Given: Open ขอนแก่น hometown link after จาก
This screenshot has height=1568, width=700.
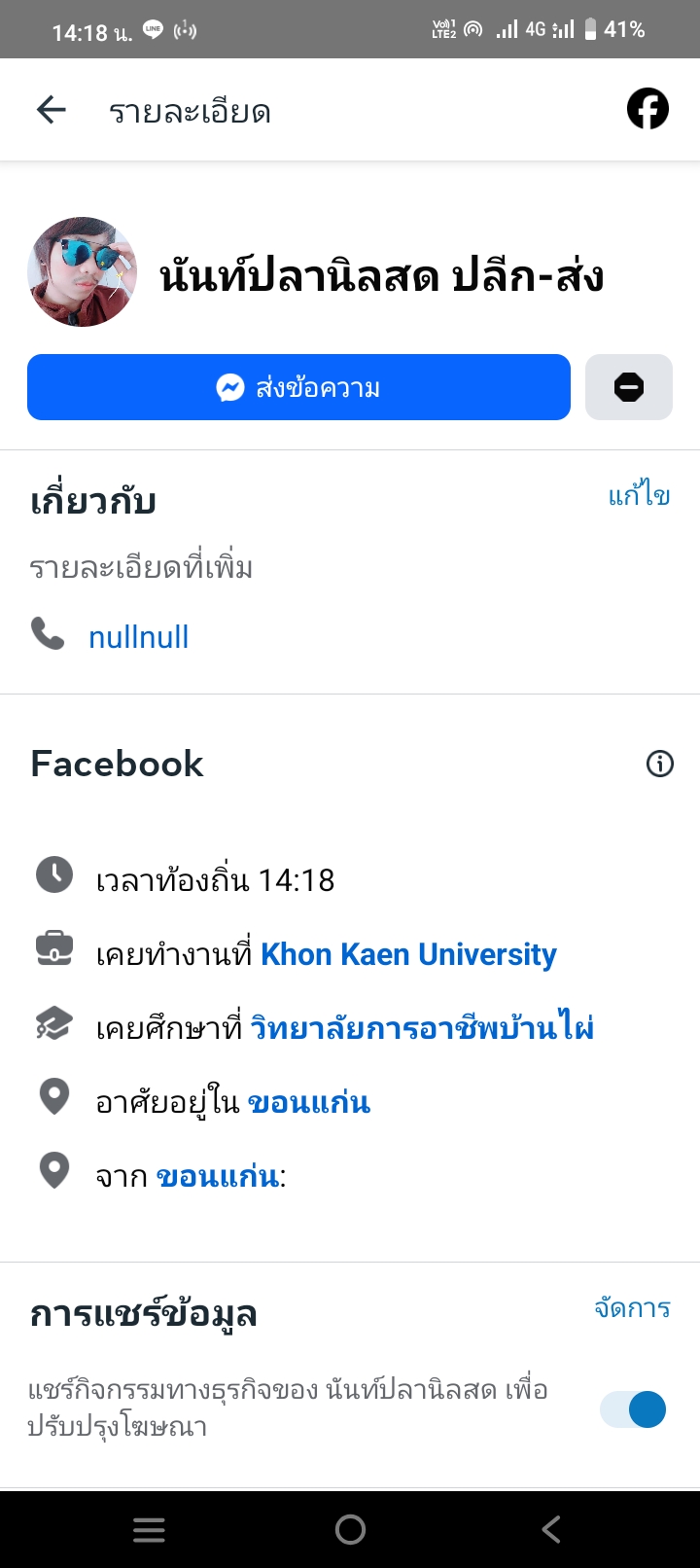Looking at the screenshot, I should 218,1176.
